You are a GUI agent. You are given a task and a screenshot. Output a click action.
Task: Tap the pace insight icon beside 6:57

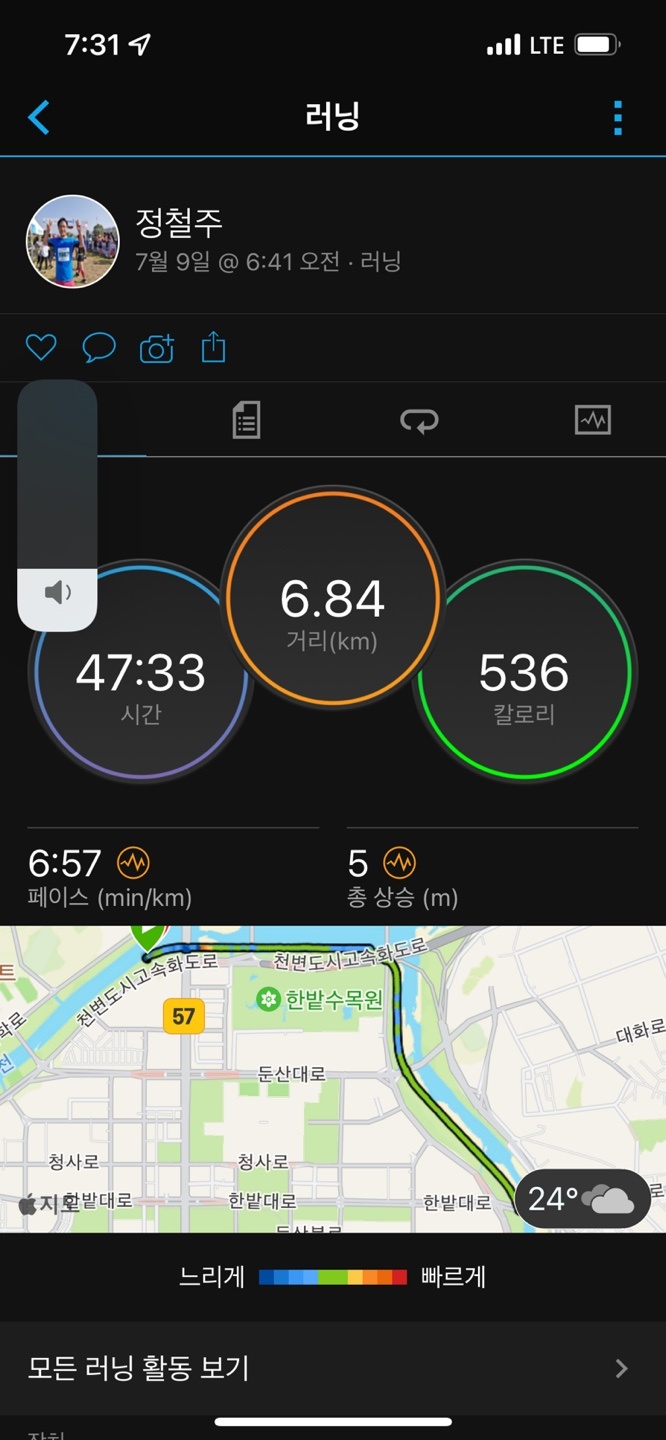(x=133, y=862)
